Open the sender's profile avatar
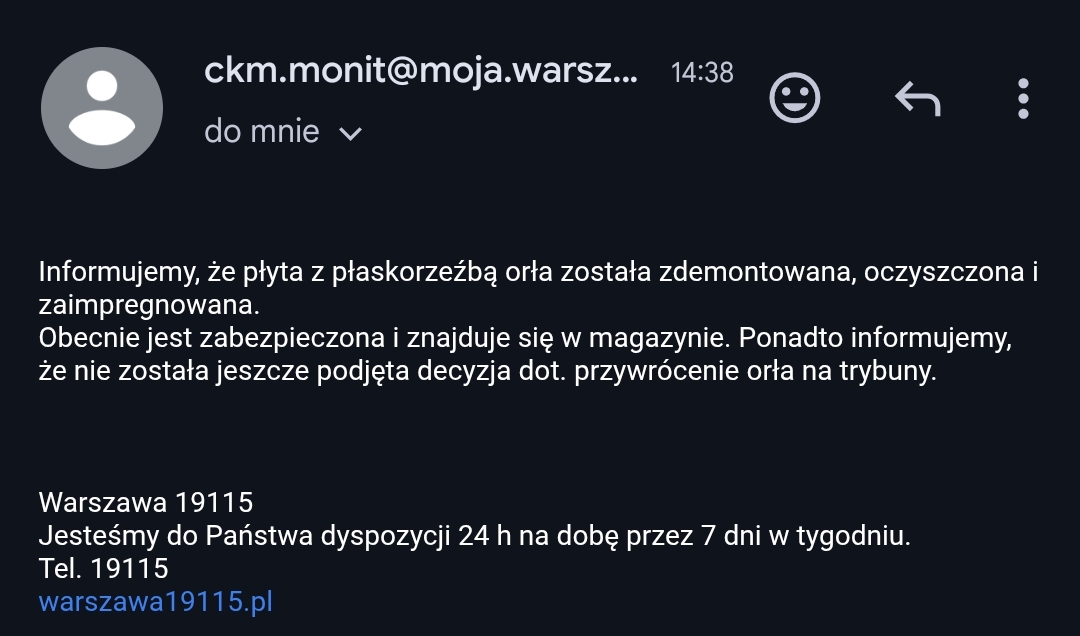The width and height of the screenshot is (1080, 636). click(102, 108)
